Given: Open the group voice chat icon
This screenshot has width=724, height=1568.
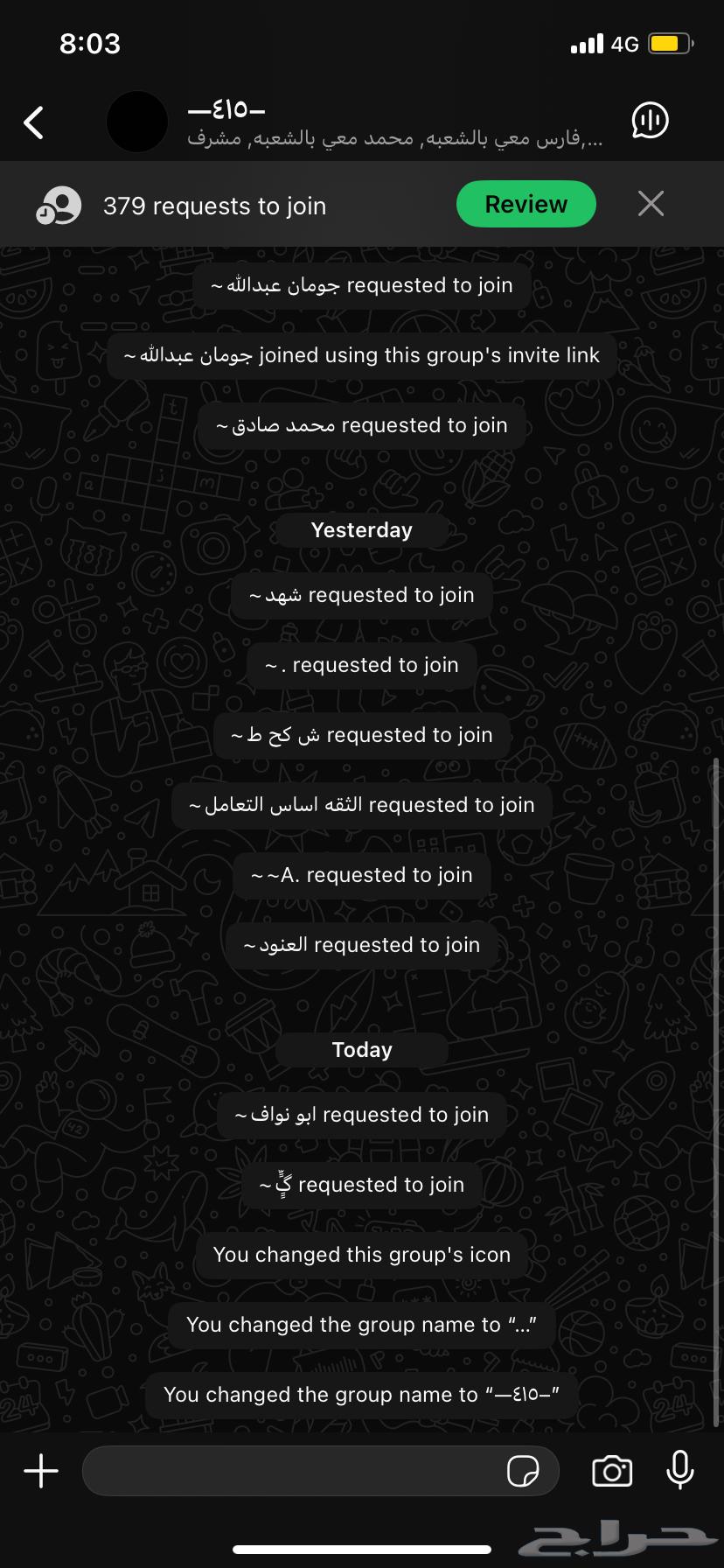Looking at the screenshot, I should pyautogui.click(x=649, y=122).
